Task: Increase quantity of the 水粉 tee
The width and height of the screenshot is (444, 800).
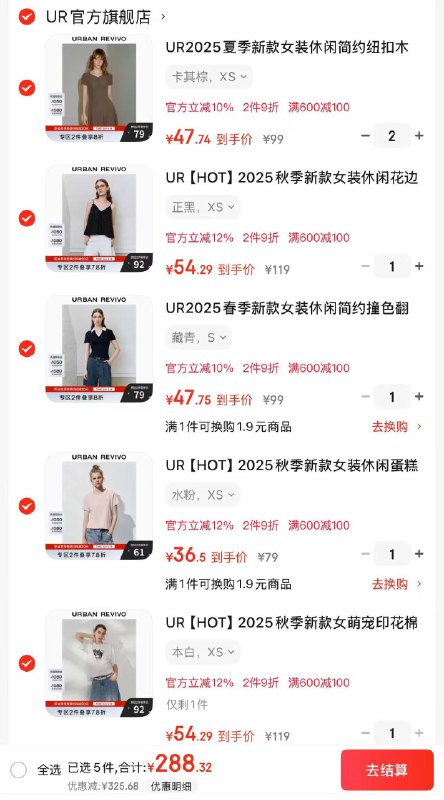Action: 419,554
